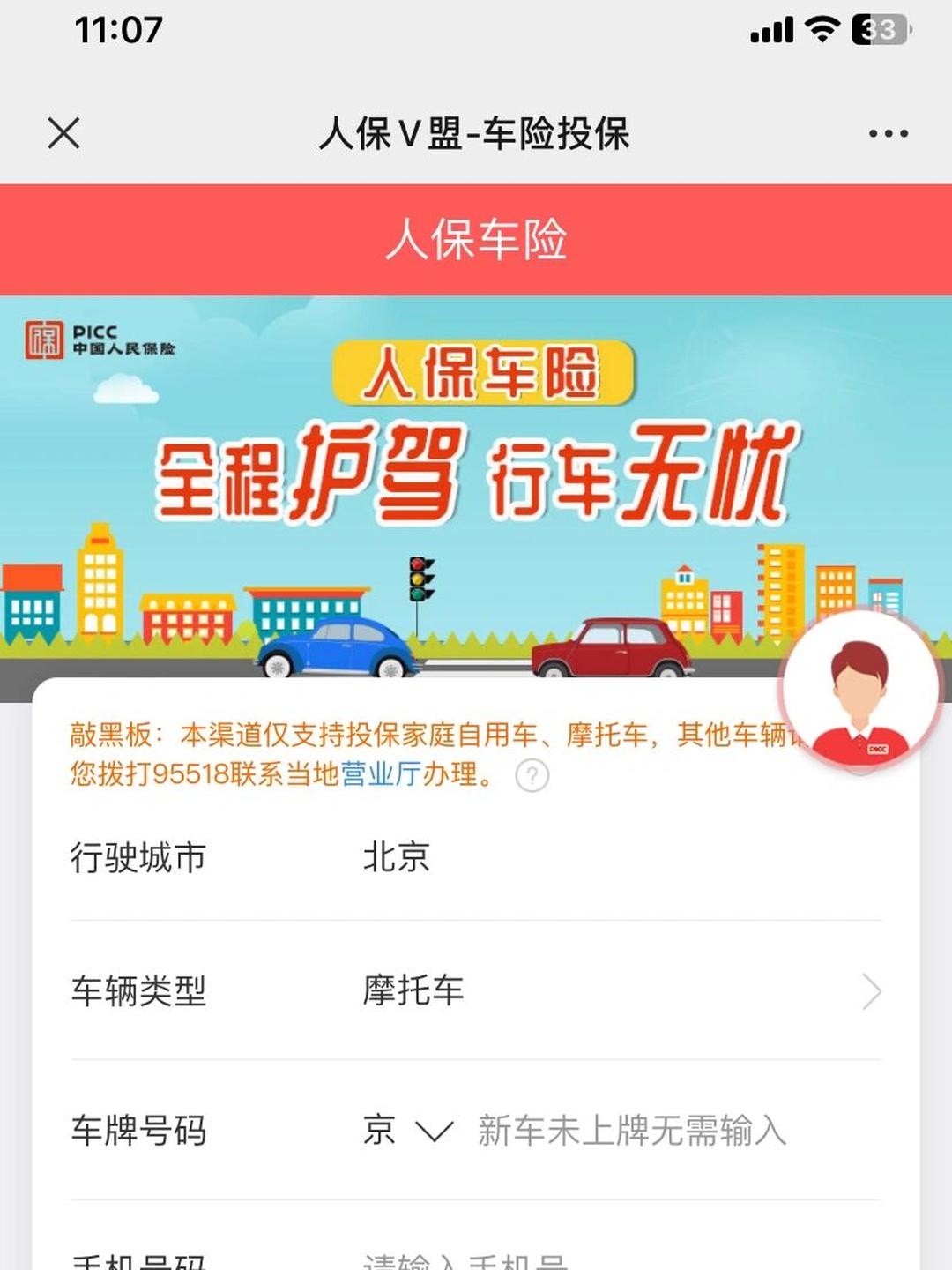The image size is (952, 1270).
Task: Open the 车辆类型 chevron selector
Action: [873, 990]
